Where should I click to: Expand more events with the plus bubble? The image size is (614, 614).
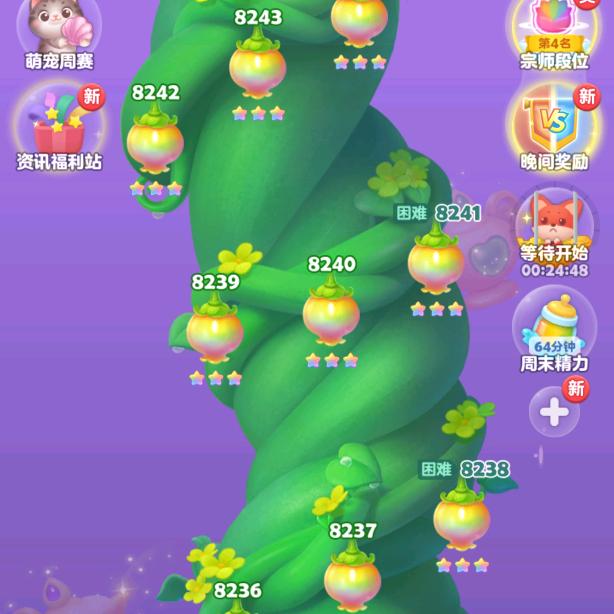pyautogui.click(x=554, y=411)
